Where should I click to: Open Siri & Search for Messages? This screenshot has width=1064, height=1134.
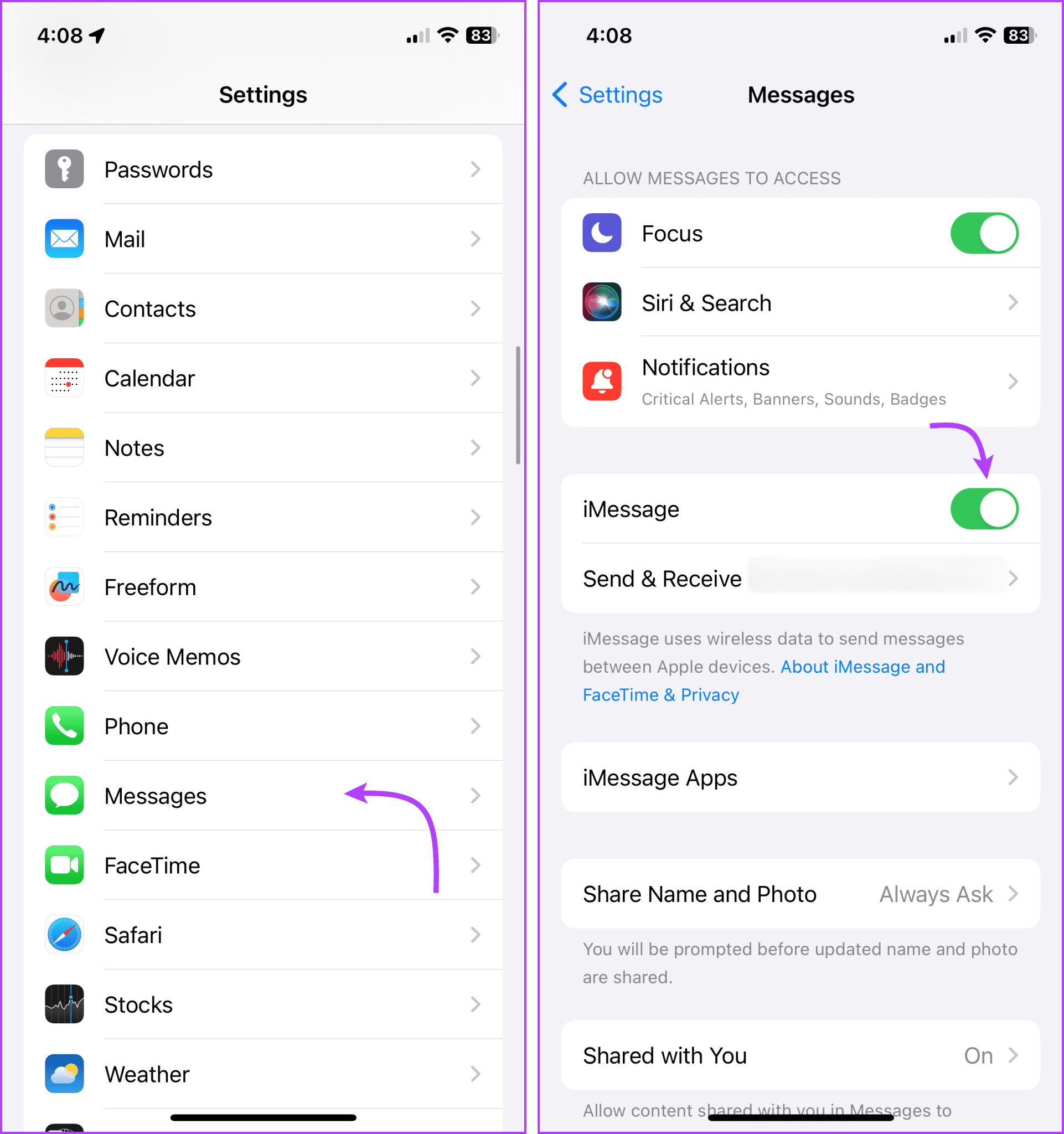(800, 302)
